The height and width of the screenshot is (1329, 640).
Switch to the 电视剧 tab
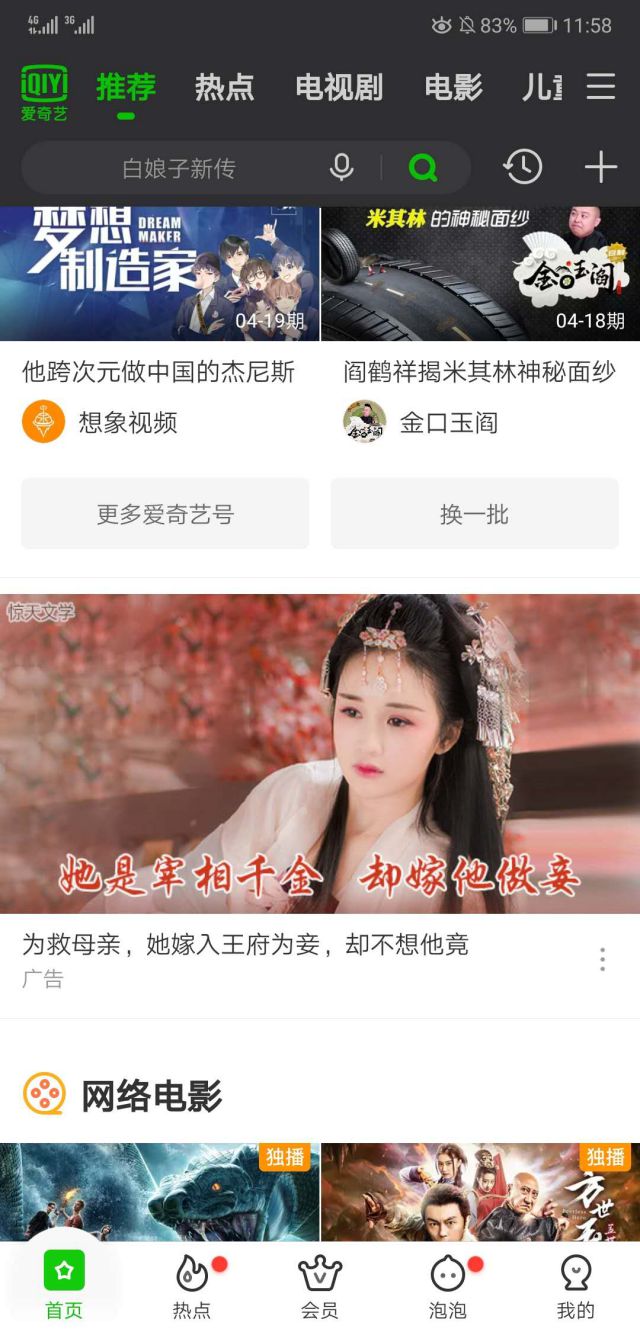click(339, 88)
